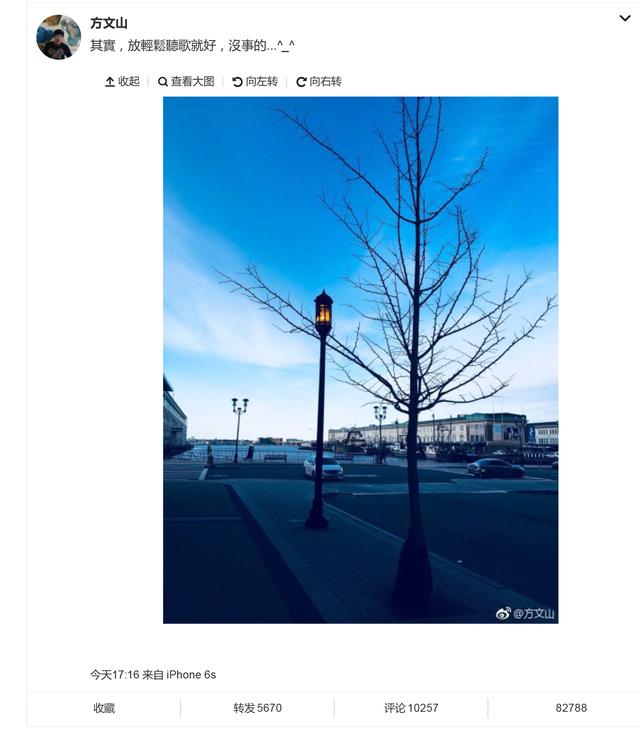Open the 方文山 username link
This screenshot has width=640, height=733.
coord(109,23)
